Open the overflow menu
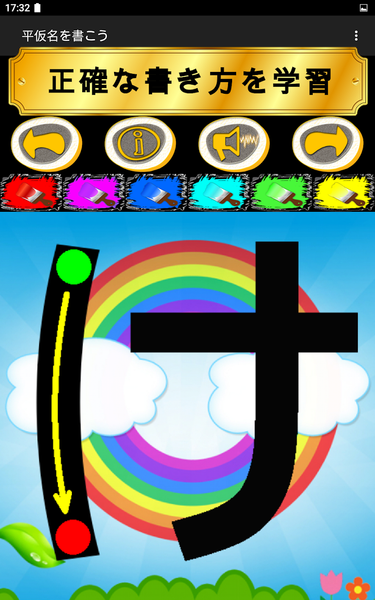This screenshot has height=600, width=375. pos(356,36)
